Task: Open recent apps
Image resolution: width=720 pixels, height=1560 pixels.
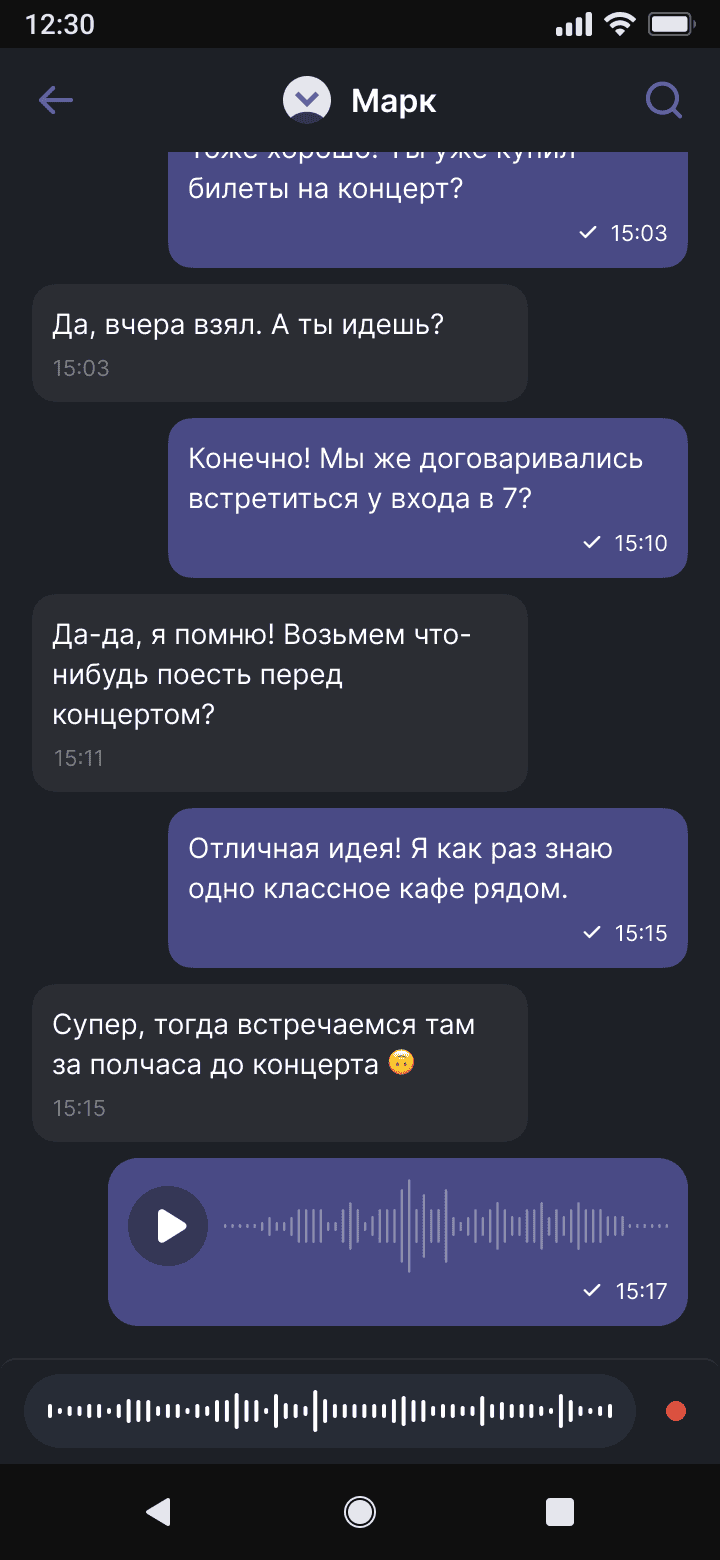Action: [560, 1511]
